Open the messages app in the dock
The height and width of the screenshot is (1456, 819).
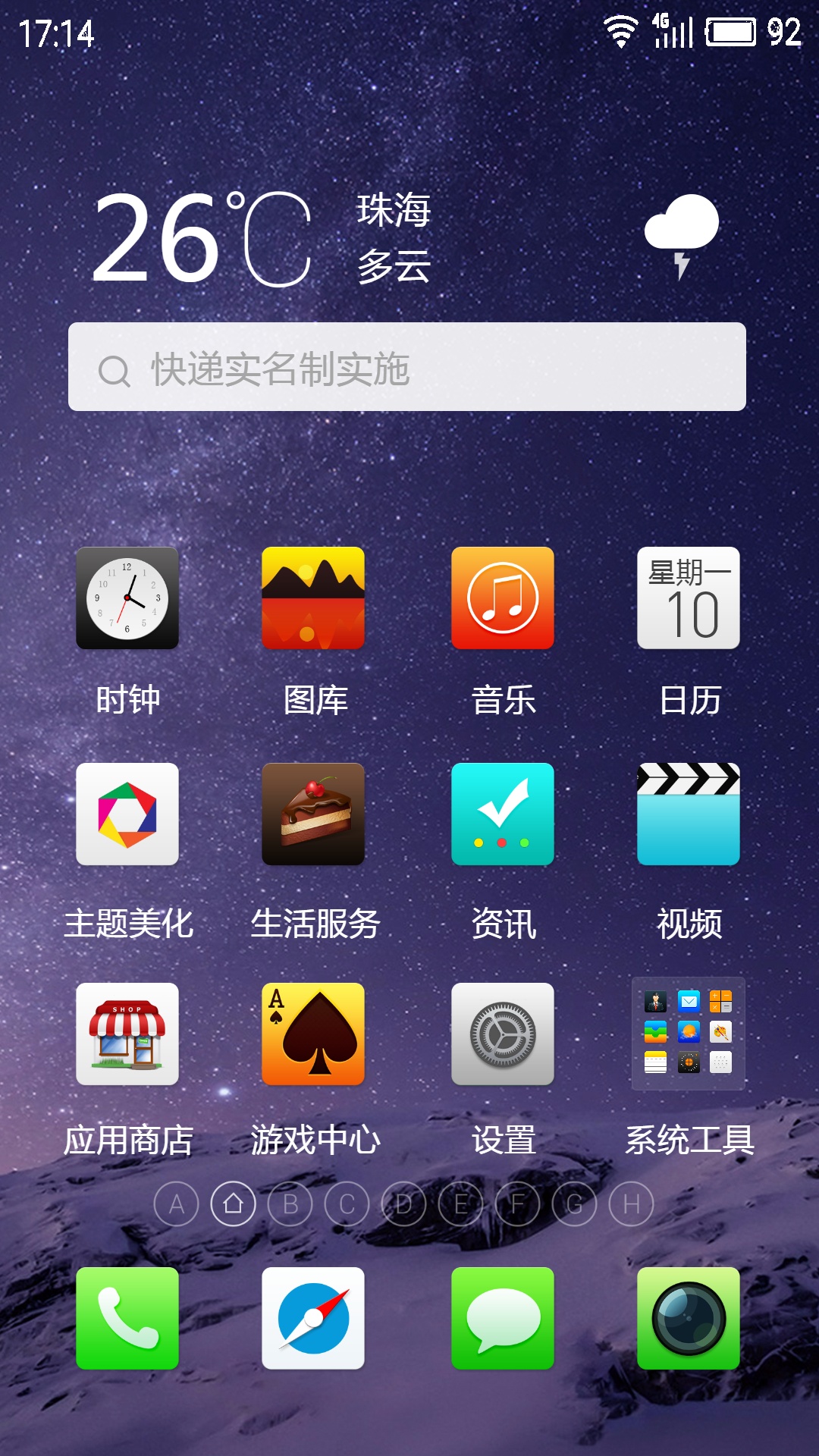pos(503,1318)
